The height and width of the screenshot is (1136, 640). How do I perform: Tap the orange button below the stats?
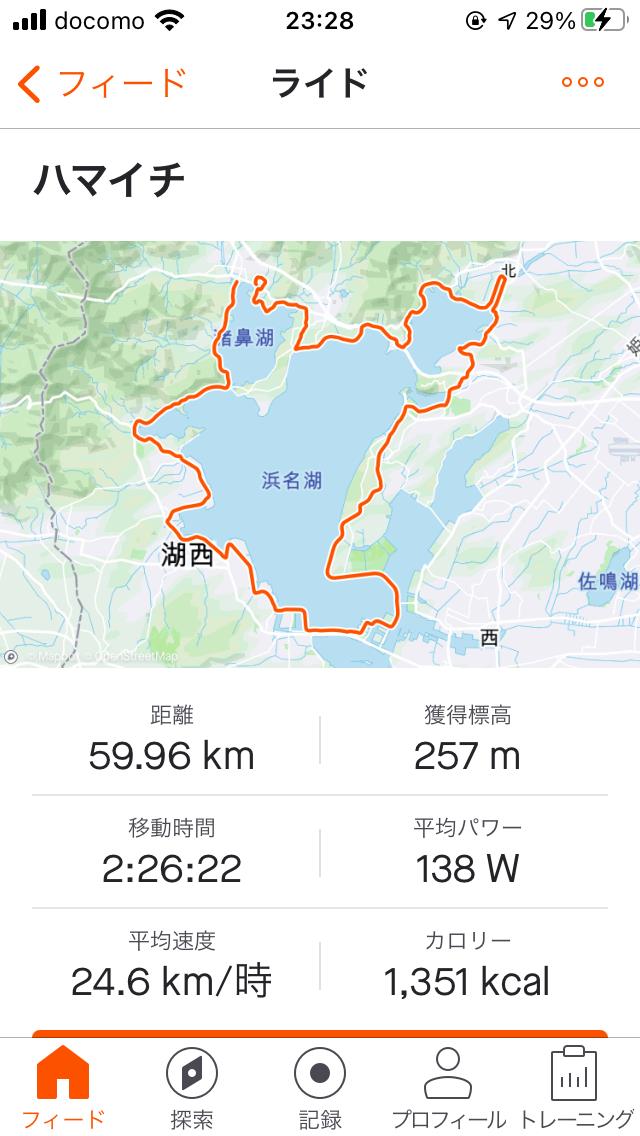320,1033
